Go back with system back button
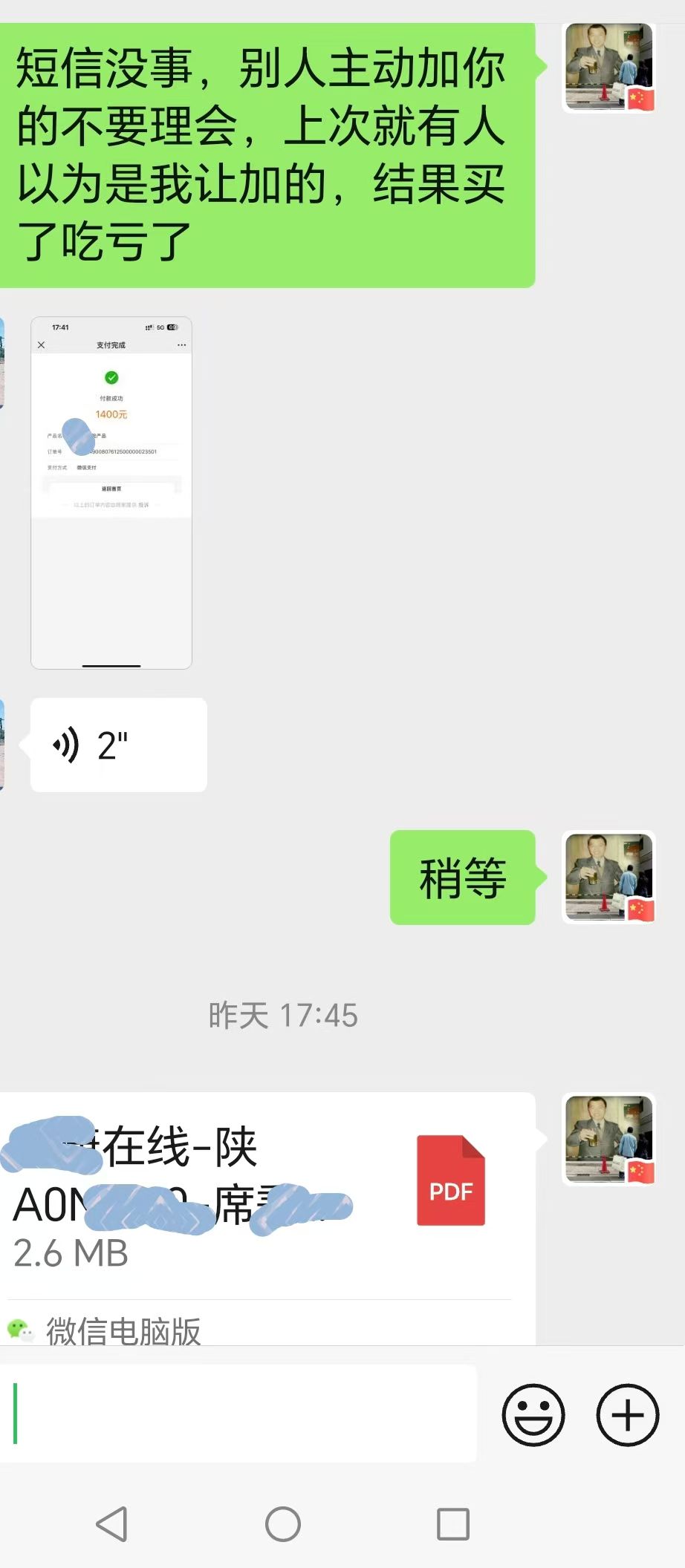Image resolution: width=685 pixels, height=1568 pixels. 112,1524
